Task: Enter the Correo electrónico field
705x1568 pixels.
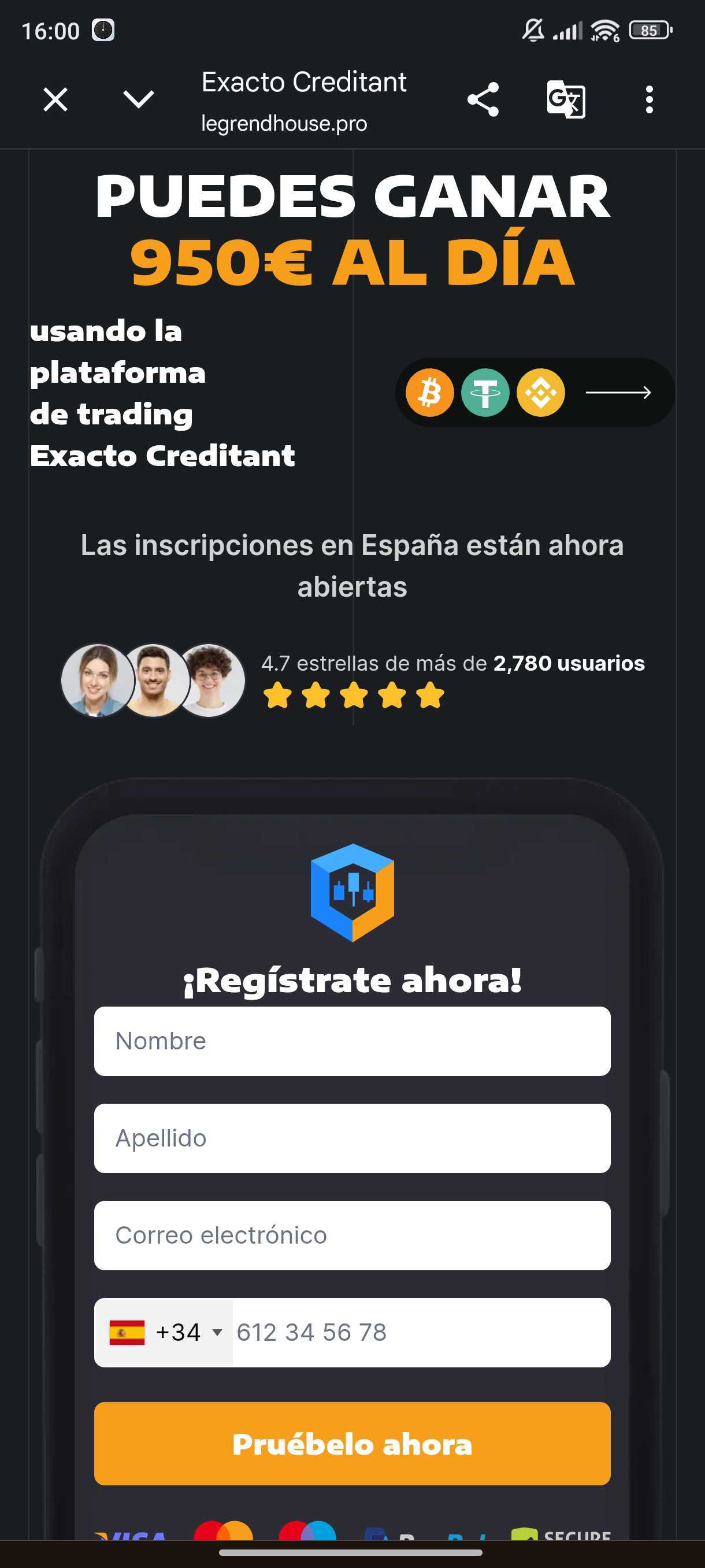Action: 352,1235
